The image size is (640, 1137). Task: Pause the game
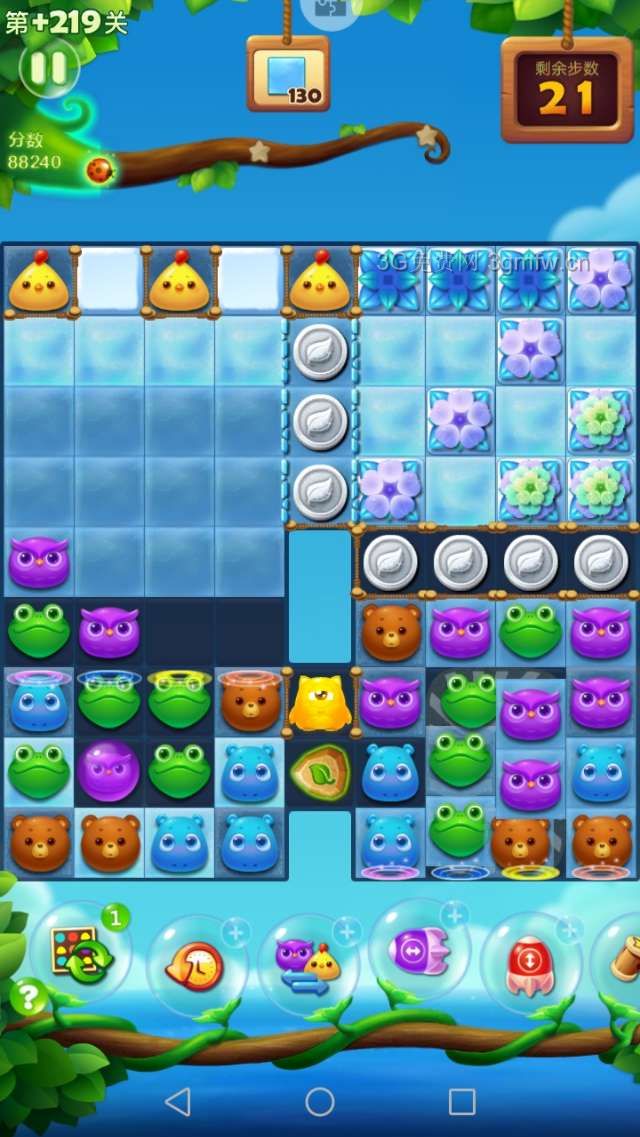(x=48, y=68)
